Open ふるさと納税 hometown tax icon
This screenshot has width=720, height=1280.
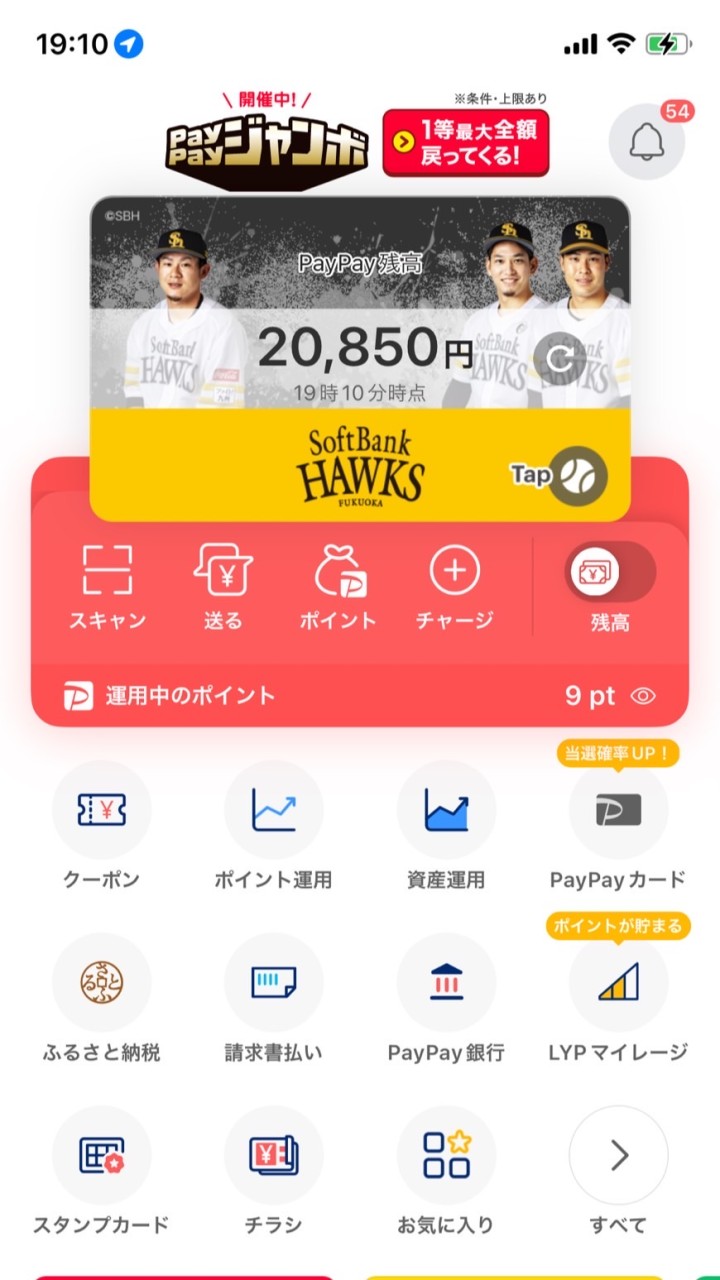(101, 982)
